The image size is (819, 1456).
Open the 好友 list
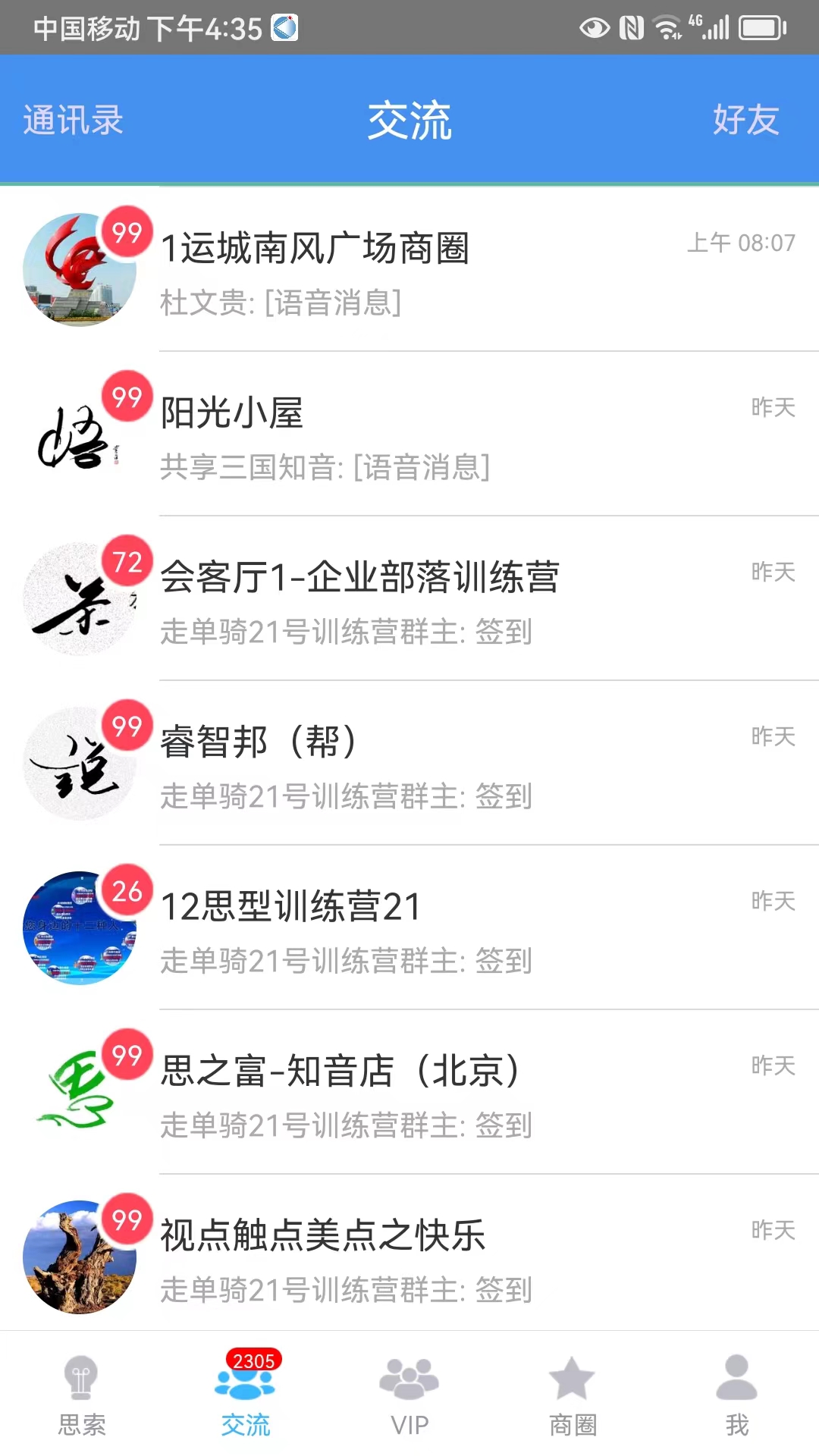746,120
